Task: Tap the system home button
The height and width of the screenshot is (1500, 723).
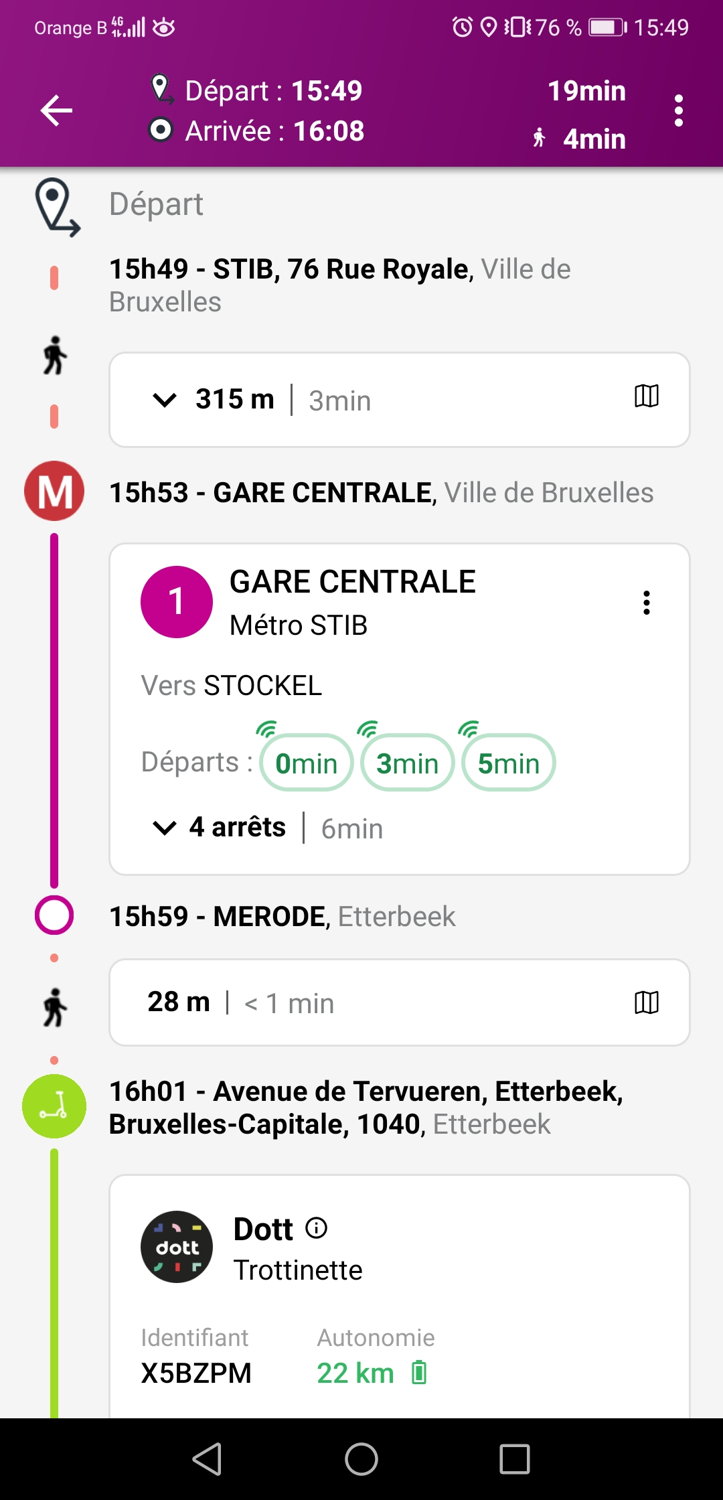Action: (x=361, y=1459)
